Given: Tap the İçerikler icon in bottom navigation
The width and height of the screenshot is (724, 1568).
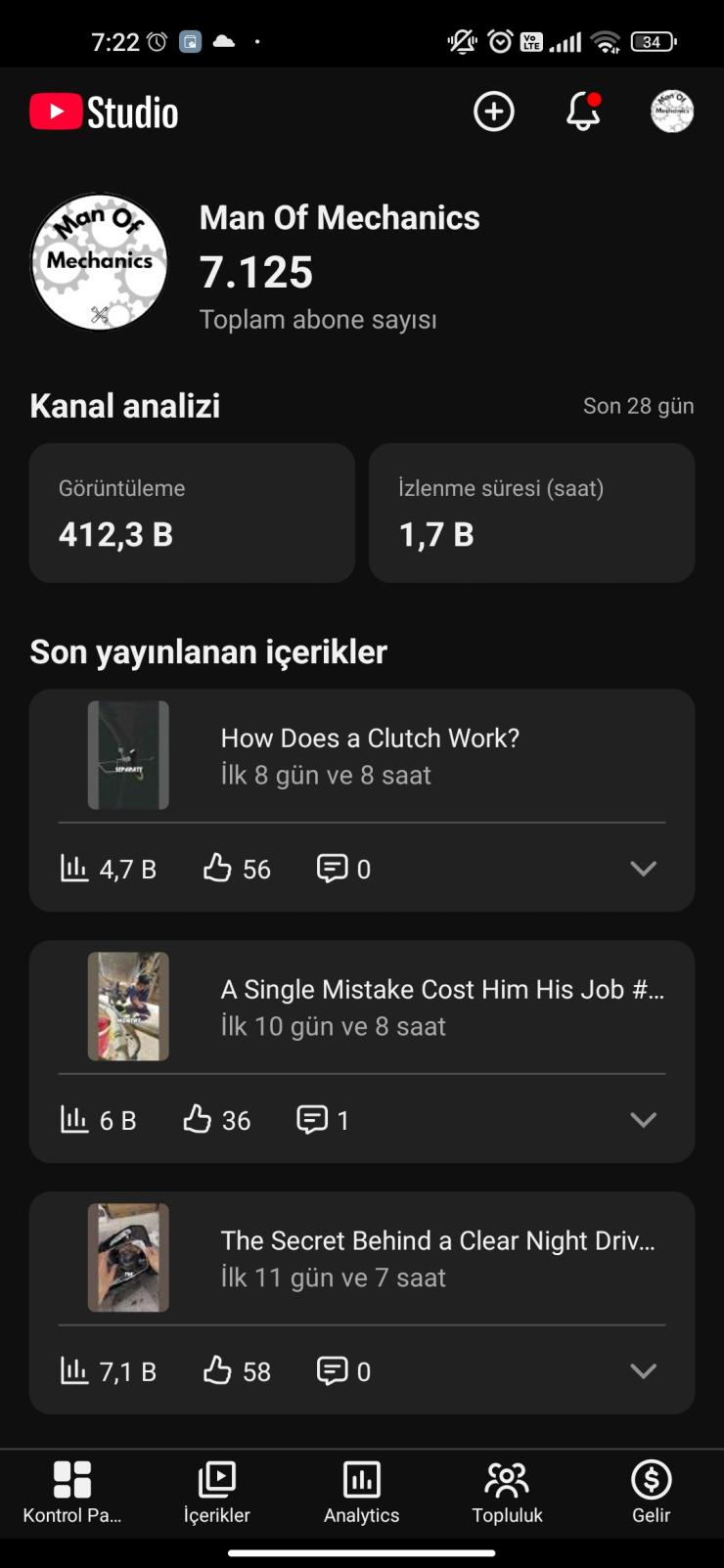Looking at the screenshot, I should point(217,1481).
